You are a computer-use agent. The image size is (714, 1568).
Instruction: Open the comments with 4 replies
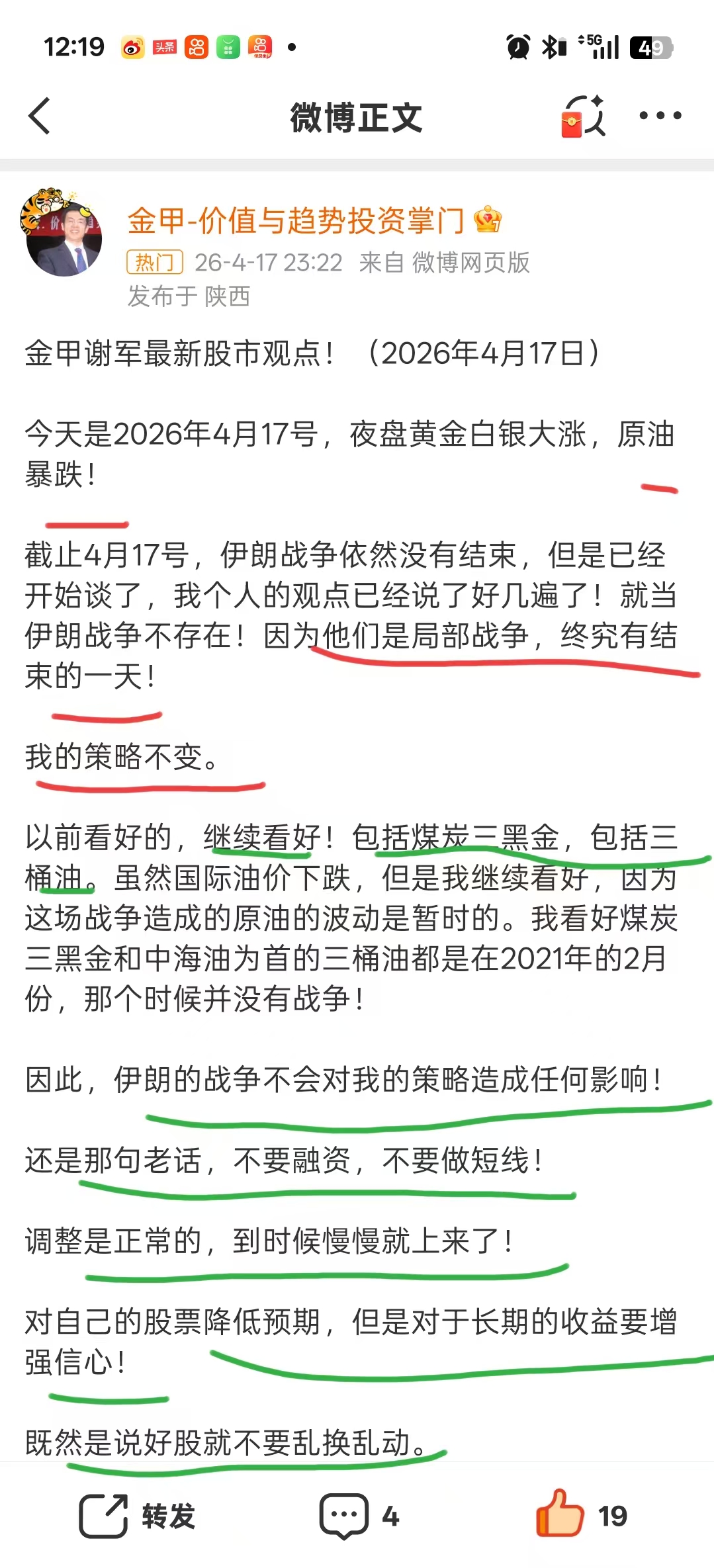[359, 1516]
